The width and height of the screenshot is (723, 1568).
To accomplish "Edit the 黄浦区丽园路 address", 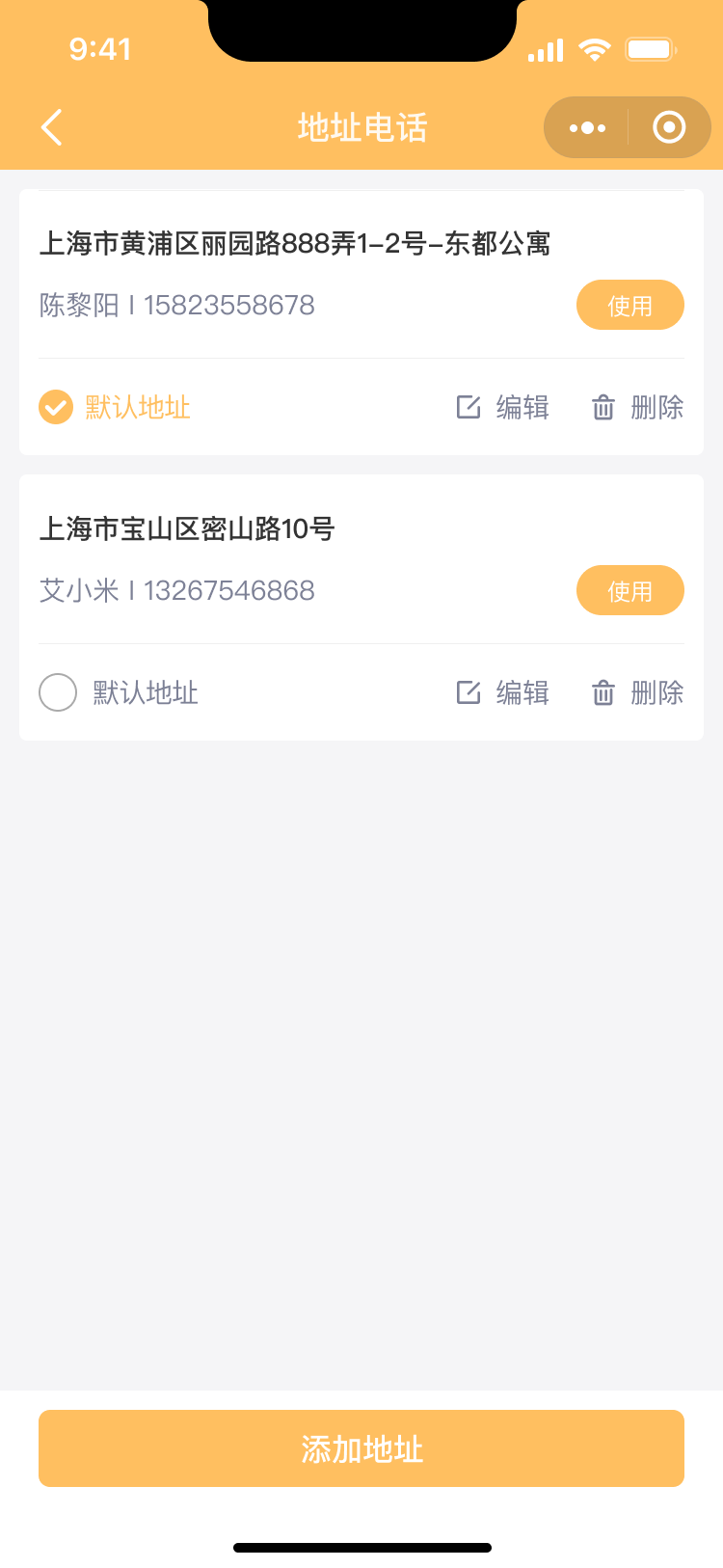I will (503, 407).
